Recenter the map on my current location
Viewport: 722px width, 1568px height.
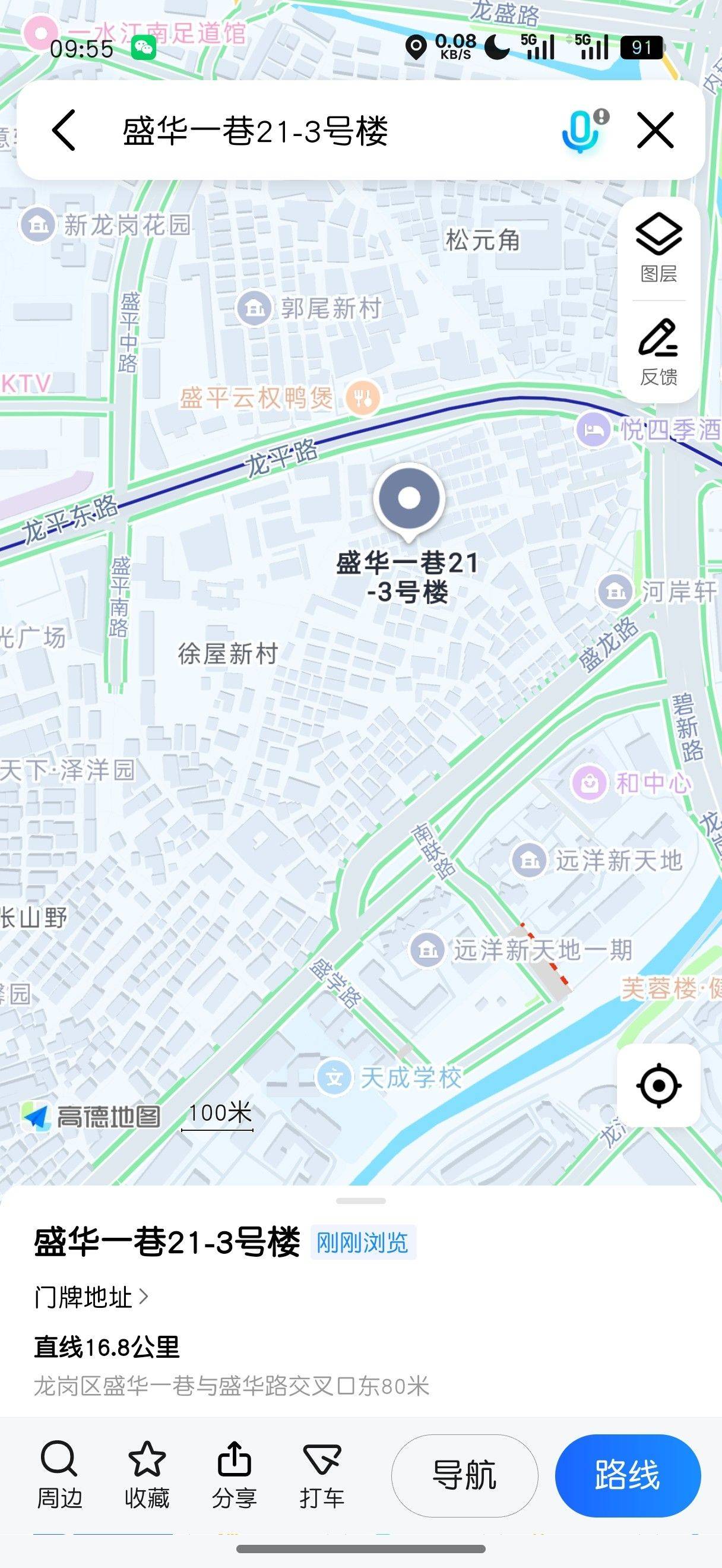coord(658,1085)
